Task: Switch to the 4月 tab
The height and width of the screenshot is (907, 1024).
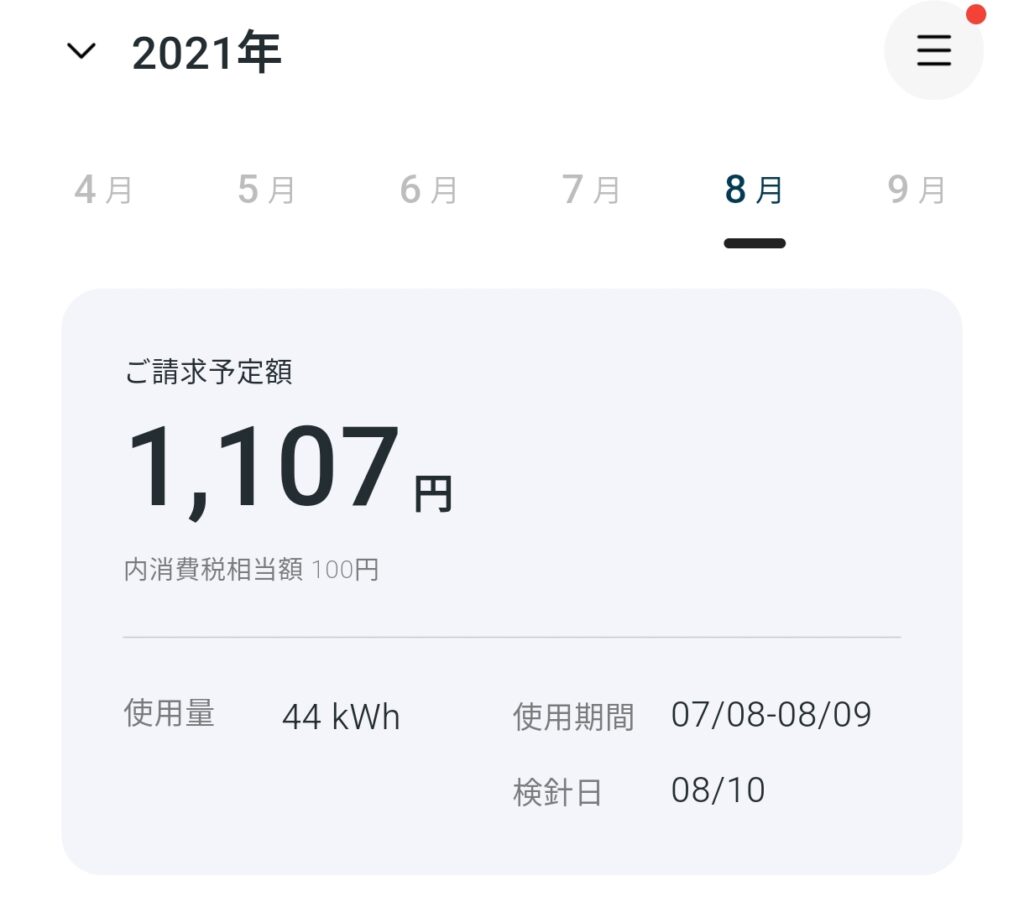Action: 104,189
